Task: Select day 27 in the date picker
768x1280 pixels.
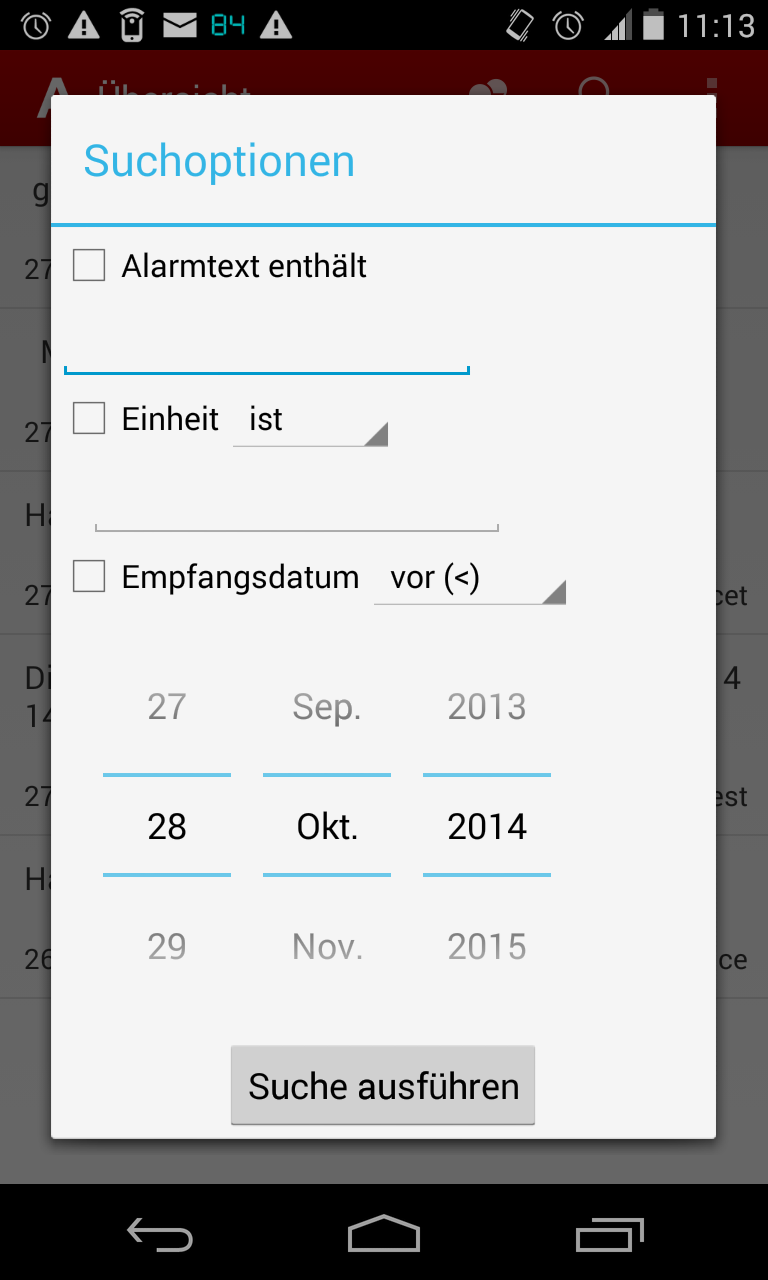Action: [x=167, y=707]
